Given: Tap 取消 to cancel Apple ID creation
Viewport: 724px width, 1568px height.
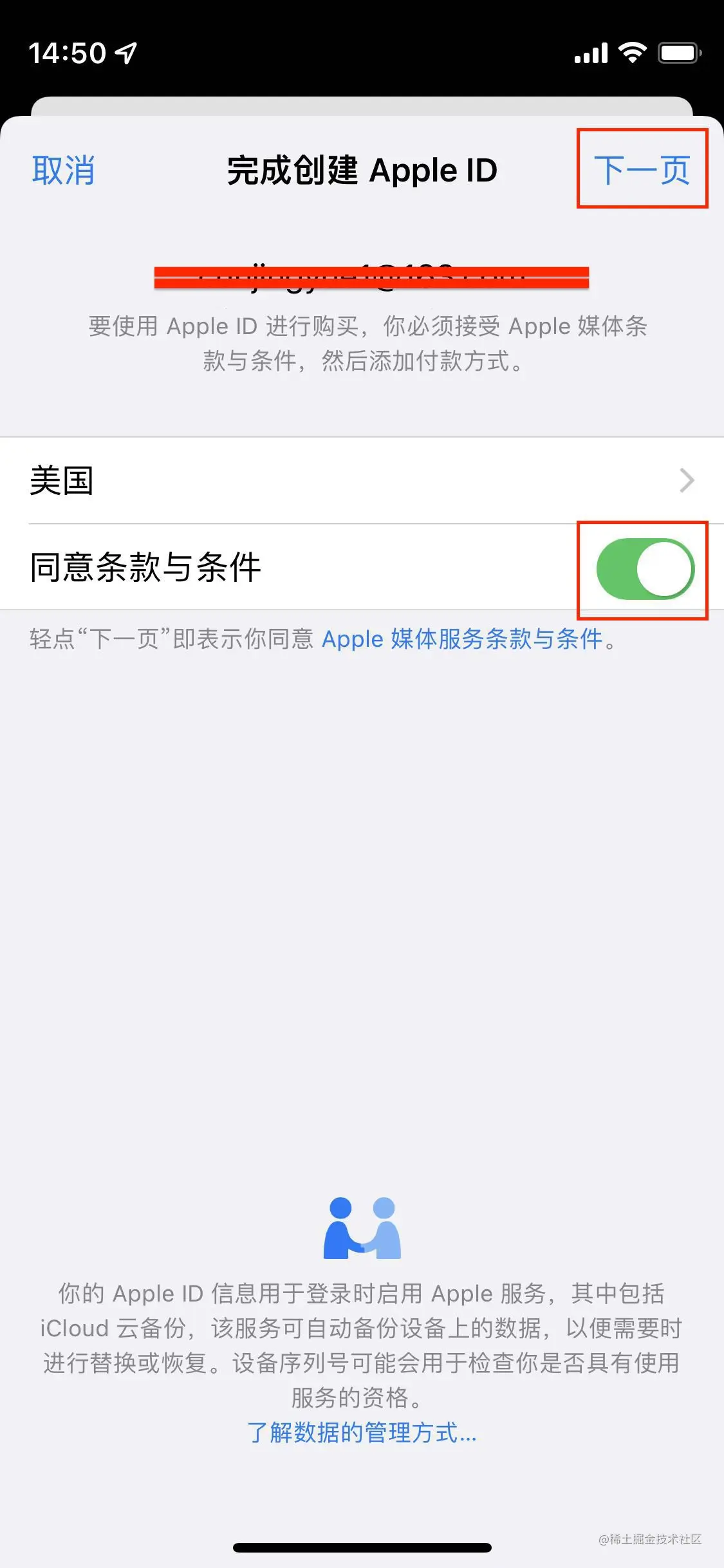Looking at the screenshot, I should click(63, 171).
